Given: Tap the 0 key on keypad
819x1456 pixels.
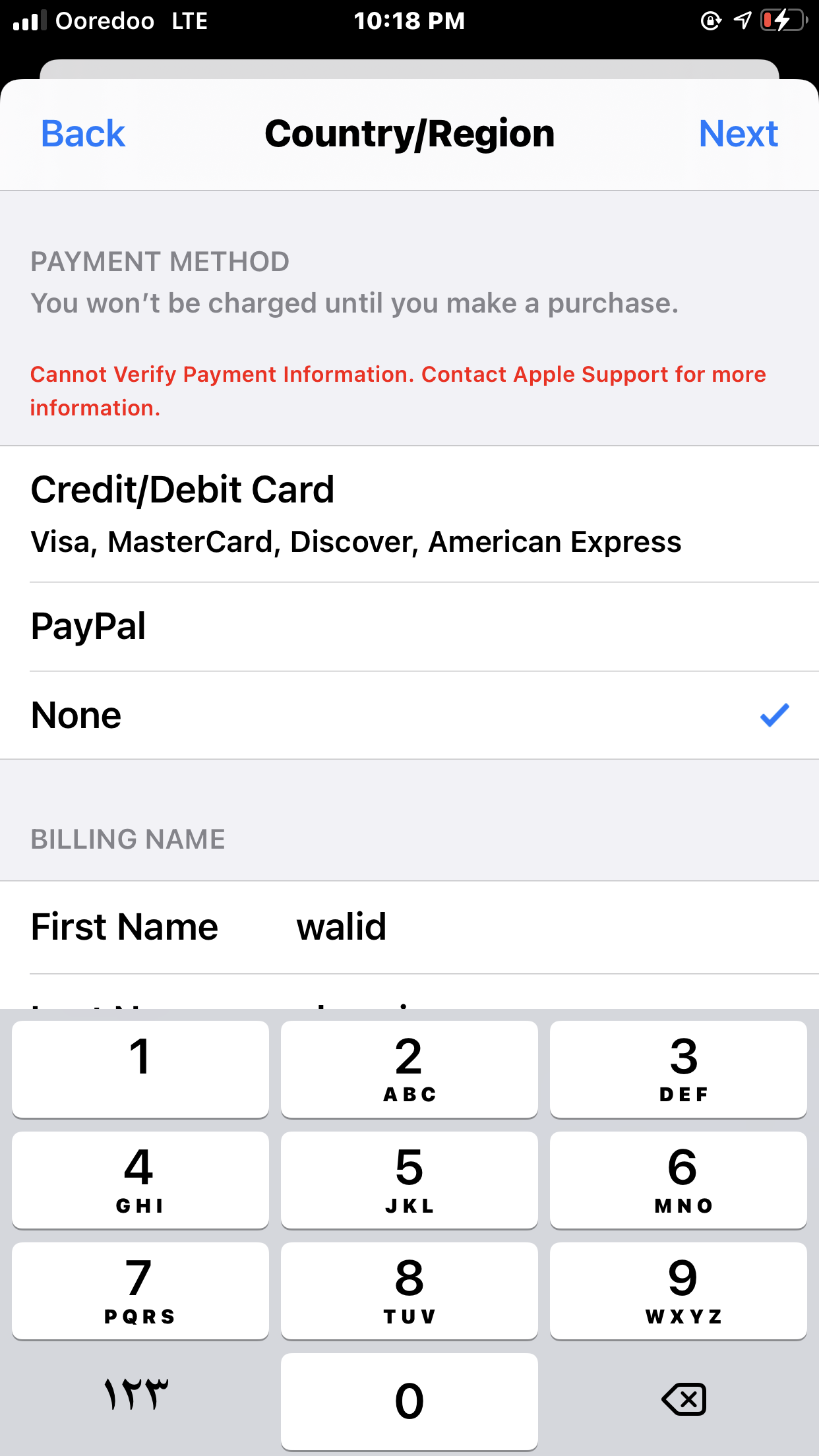Looking at the screenshot, I should [409, 1402].
